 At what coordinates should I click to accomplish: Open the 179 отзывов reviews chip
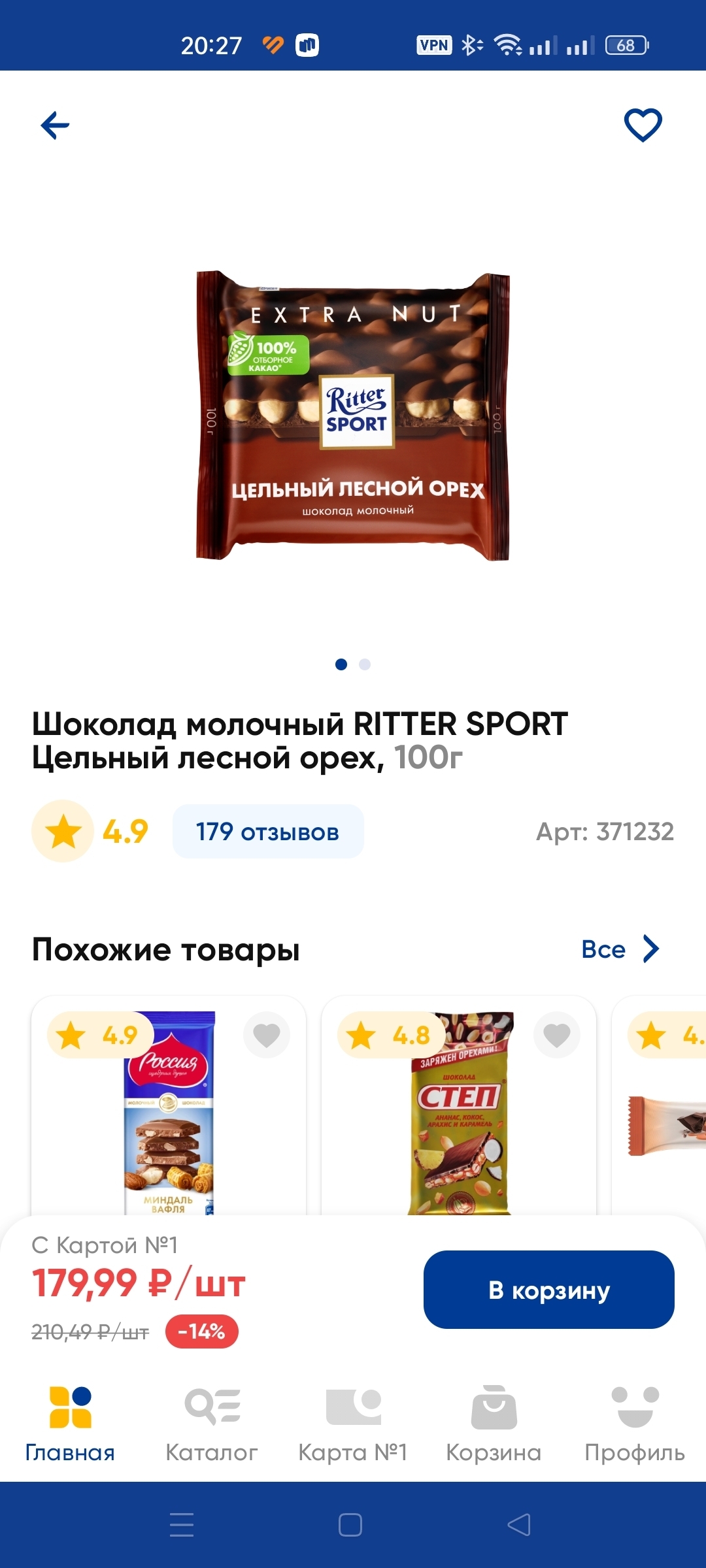pos(268,832)
